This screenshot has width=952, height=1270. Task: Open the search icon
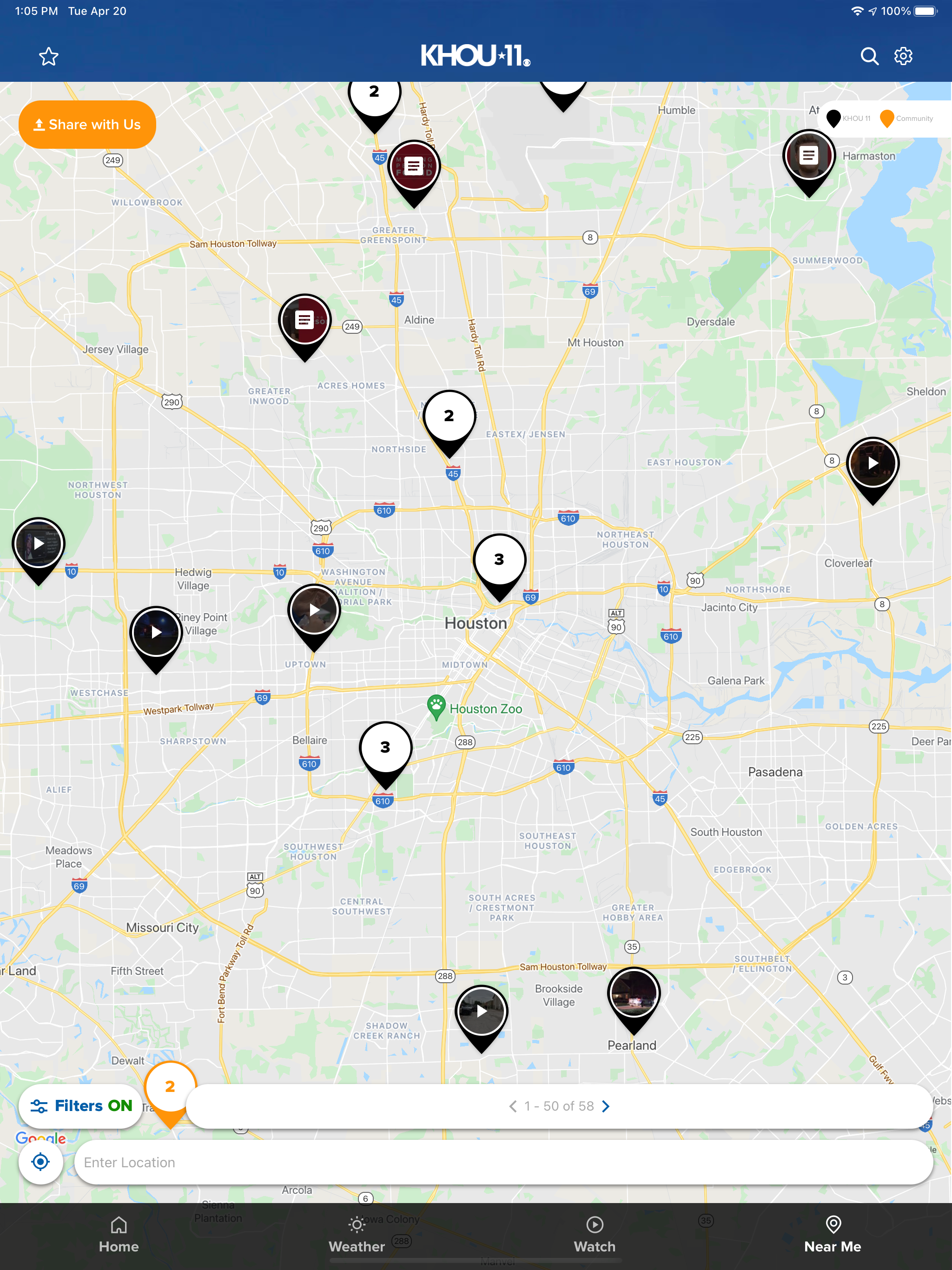click(870, 56)
